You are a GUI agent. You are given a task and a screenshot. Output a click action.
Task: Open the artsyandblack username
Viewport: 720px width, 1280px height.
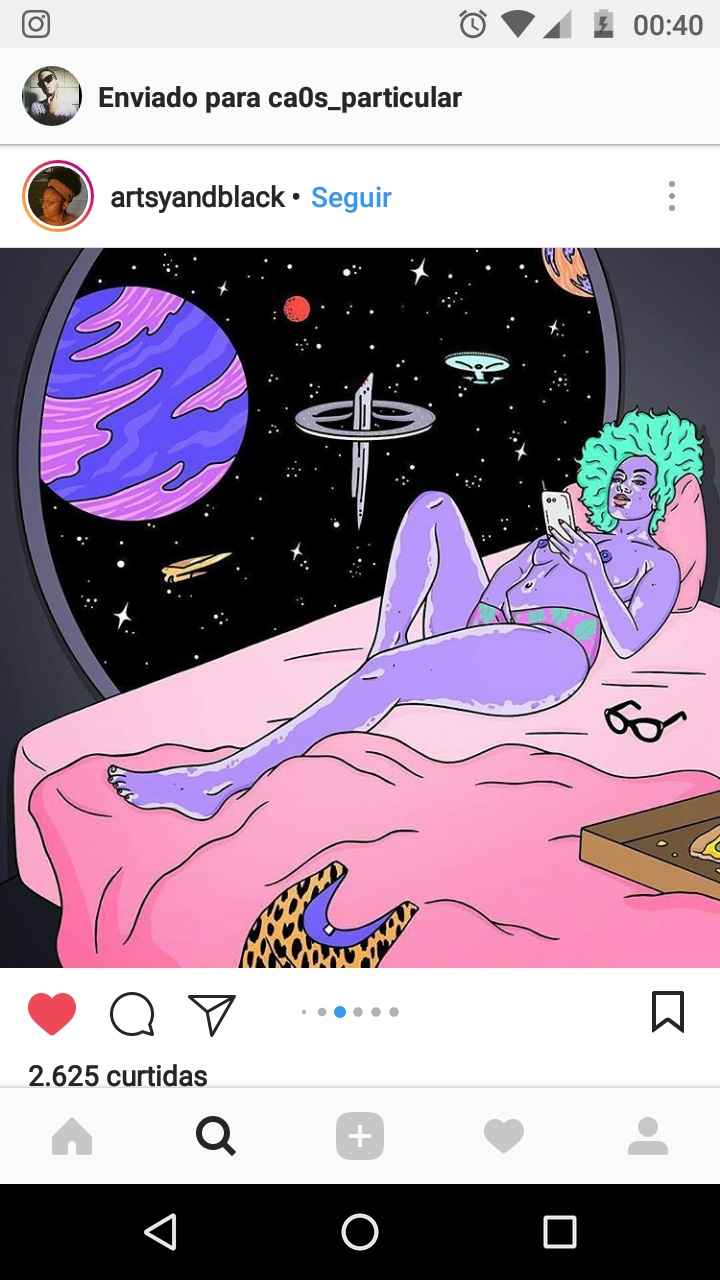197,197
